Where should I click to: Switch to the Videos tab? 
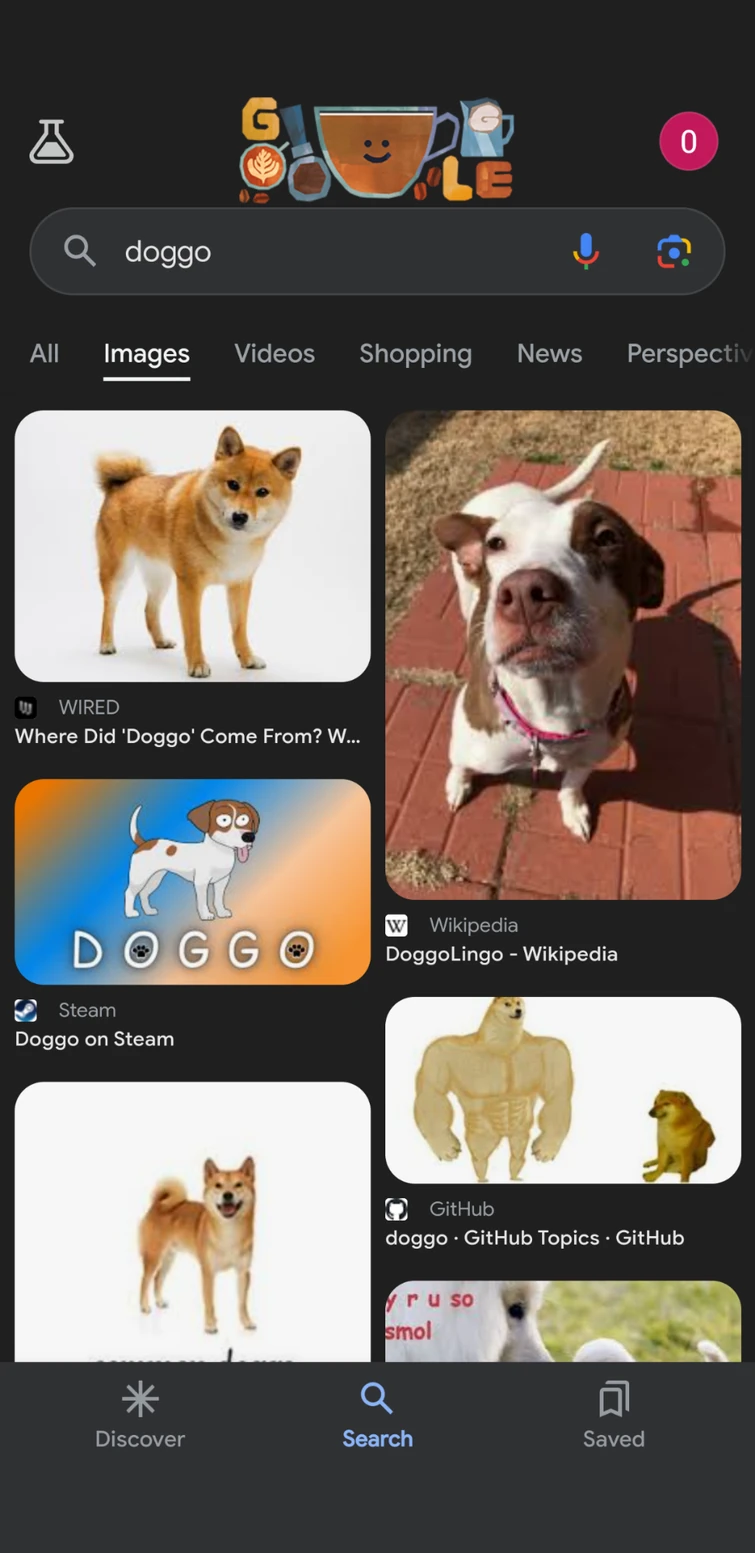[x=274, y=353]
